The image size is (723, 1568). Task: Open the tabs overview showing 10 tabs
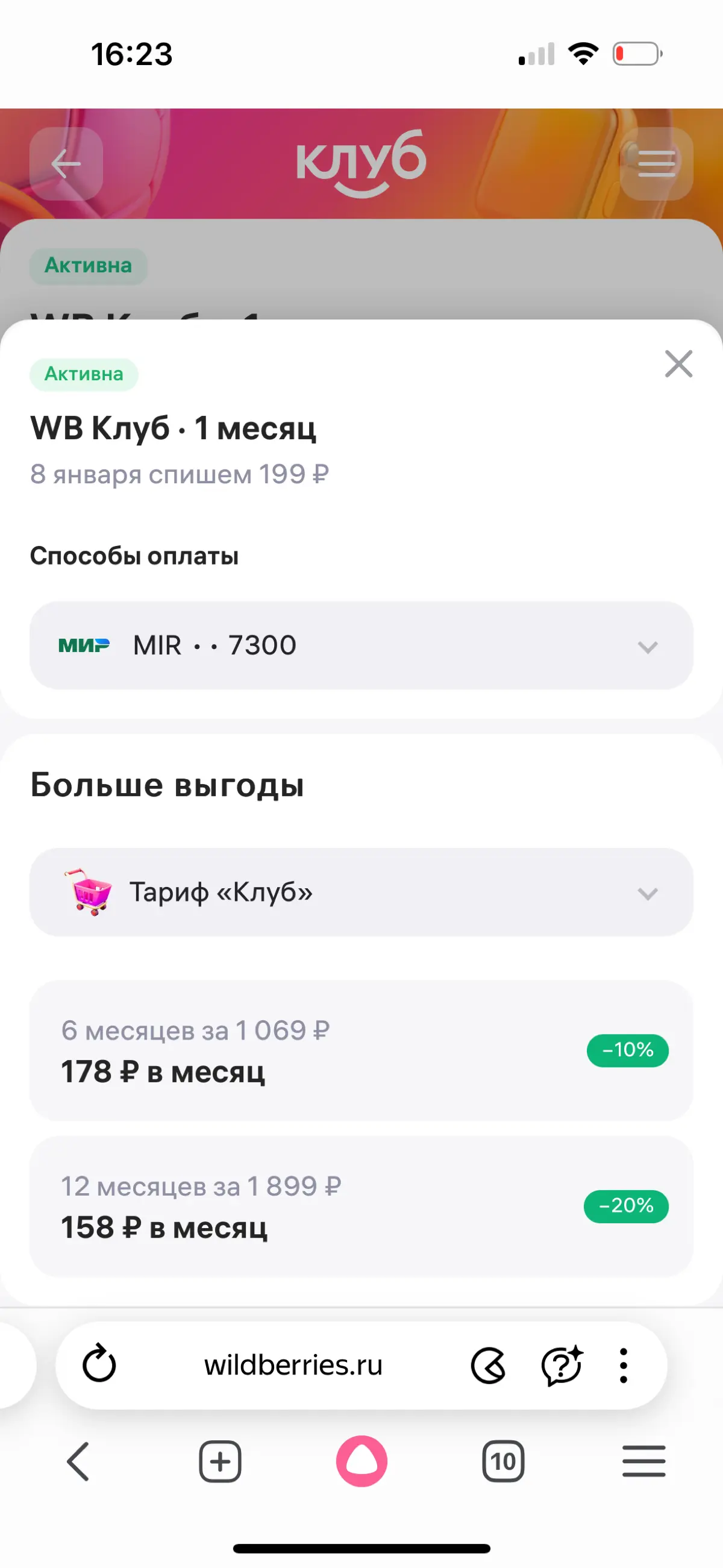point(502,1463)
